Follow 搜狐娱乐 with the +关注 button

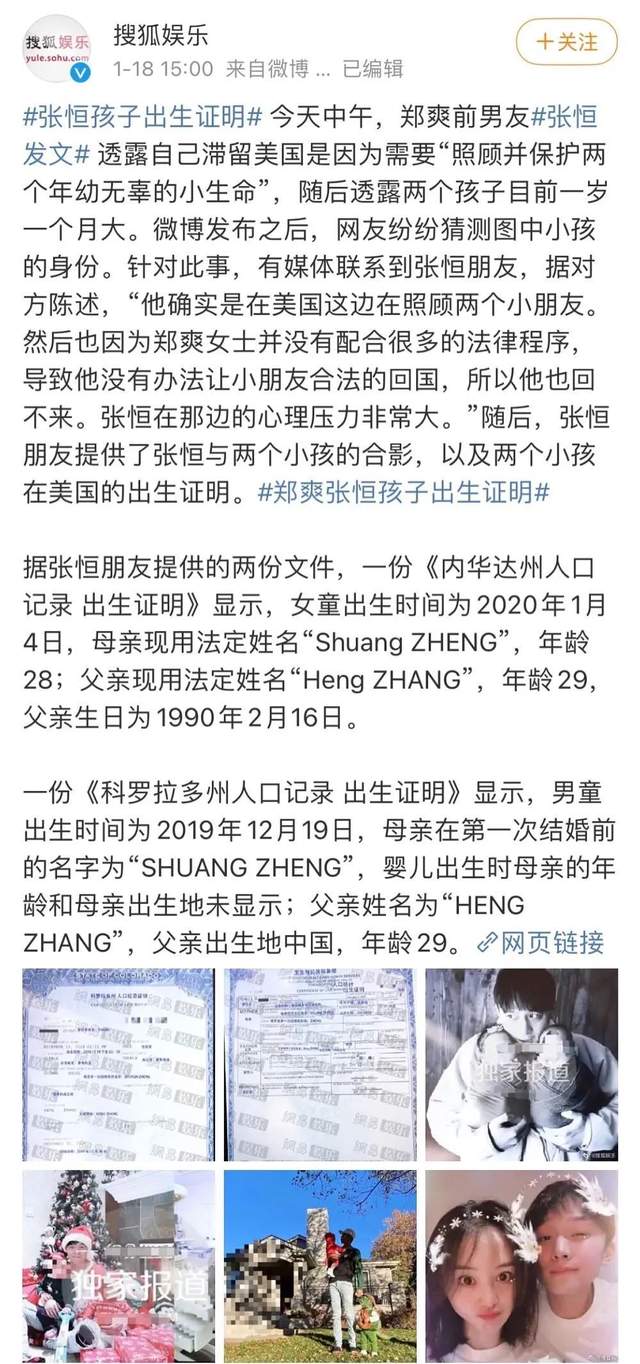[567, 42]
